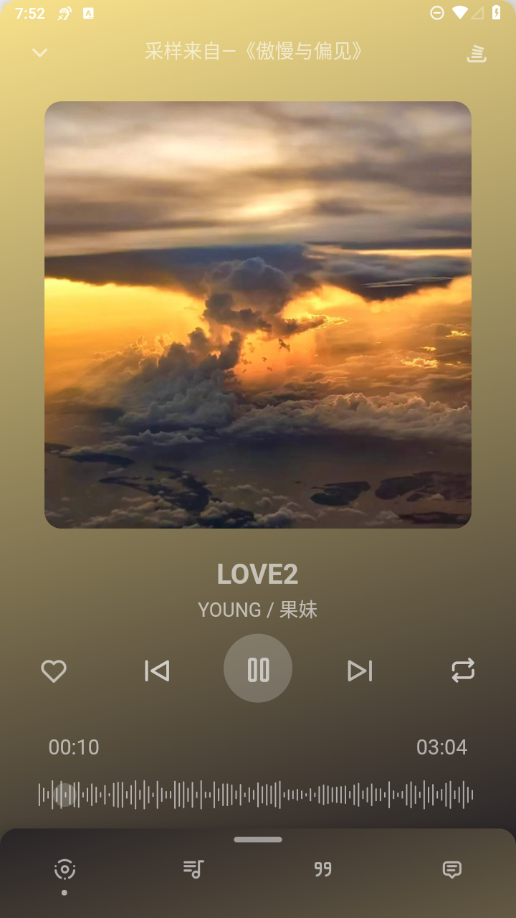Open the comments tab
Image resolution: width=516 pixels, height=918 pixels.
click(x=452, y=869)
